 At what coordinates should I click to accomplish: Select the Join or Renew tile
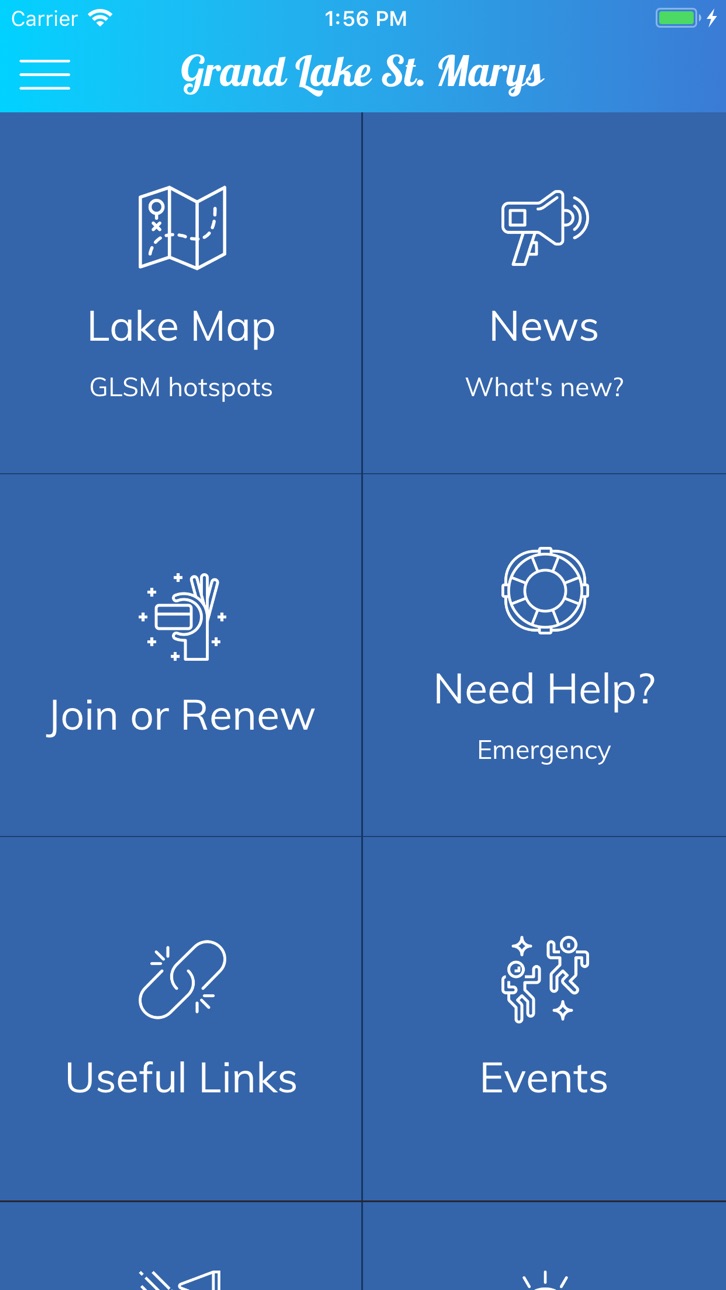coord(181,656)
